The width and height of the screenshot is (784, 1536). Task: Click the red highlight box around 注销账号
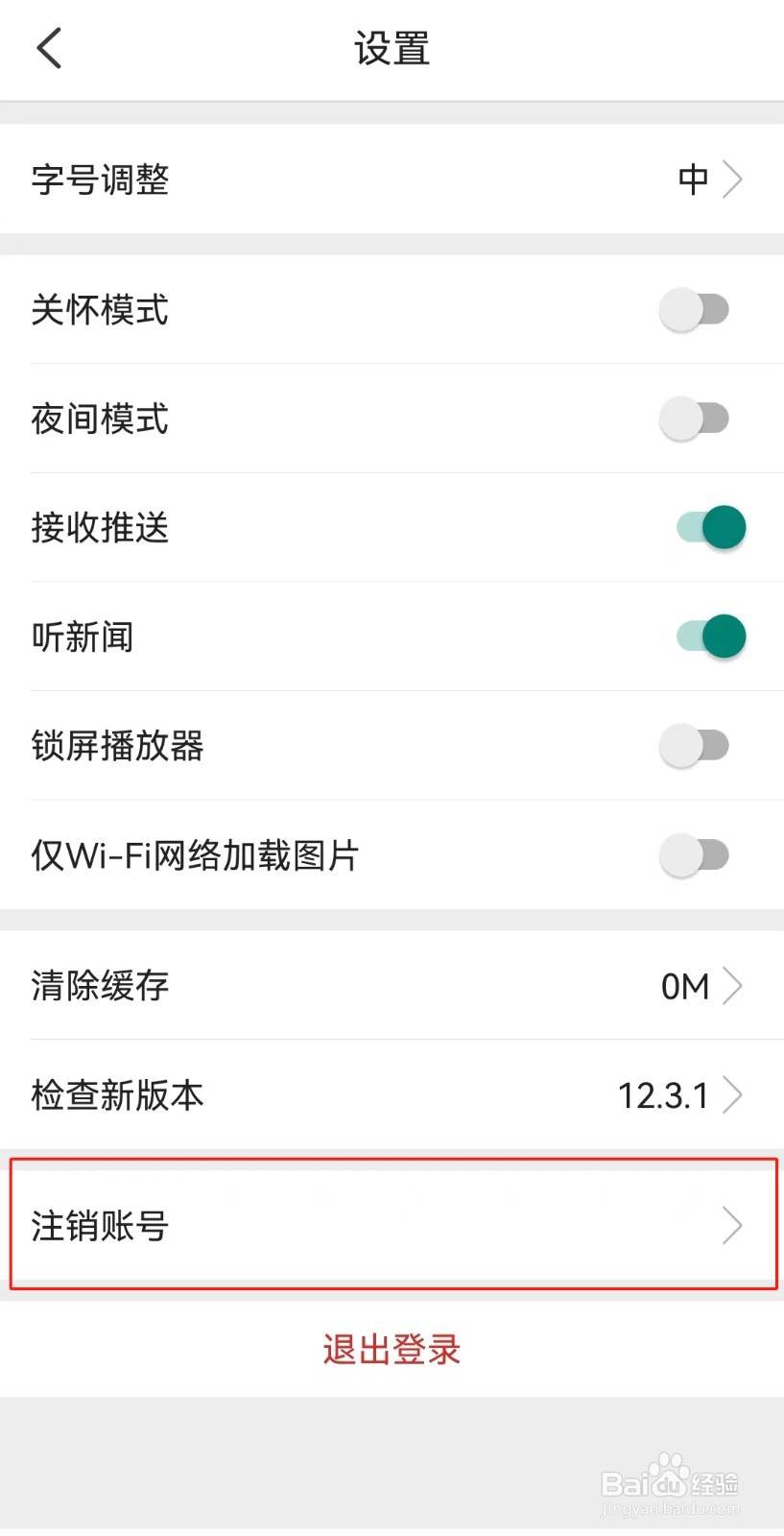pos(392,1225)
